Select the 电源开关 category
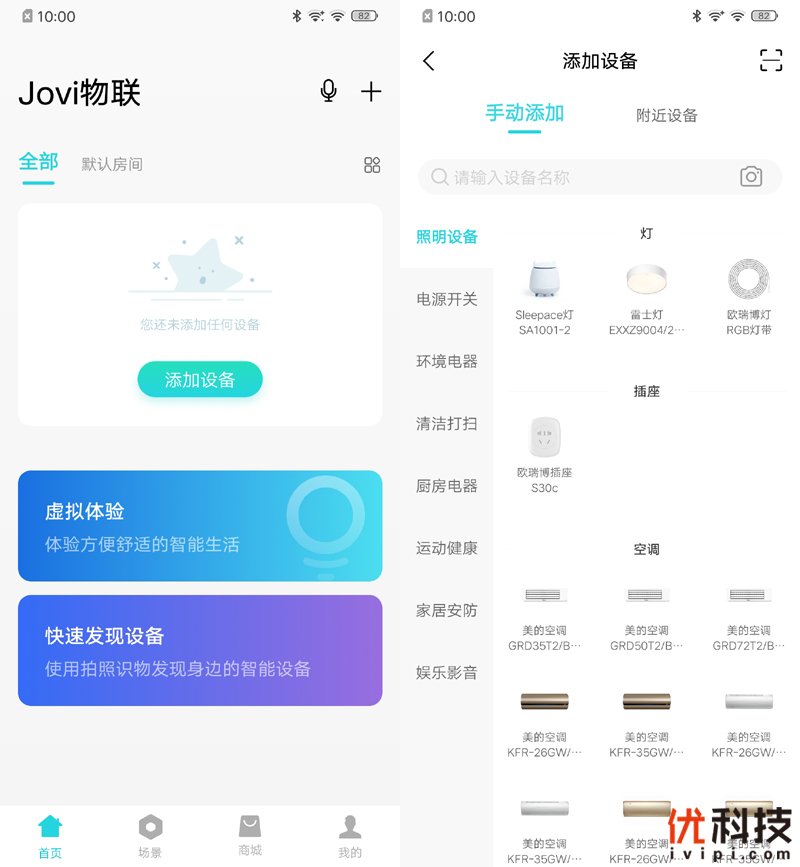This screenshot has height=867, width=800. [446, 299]
